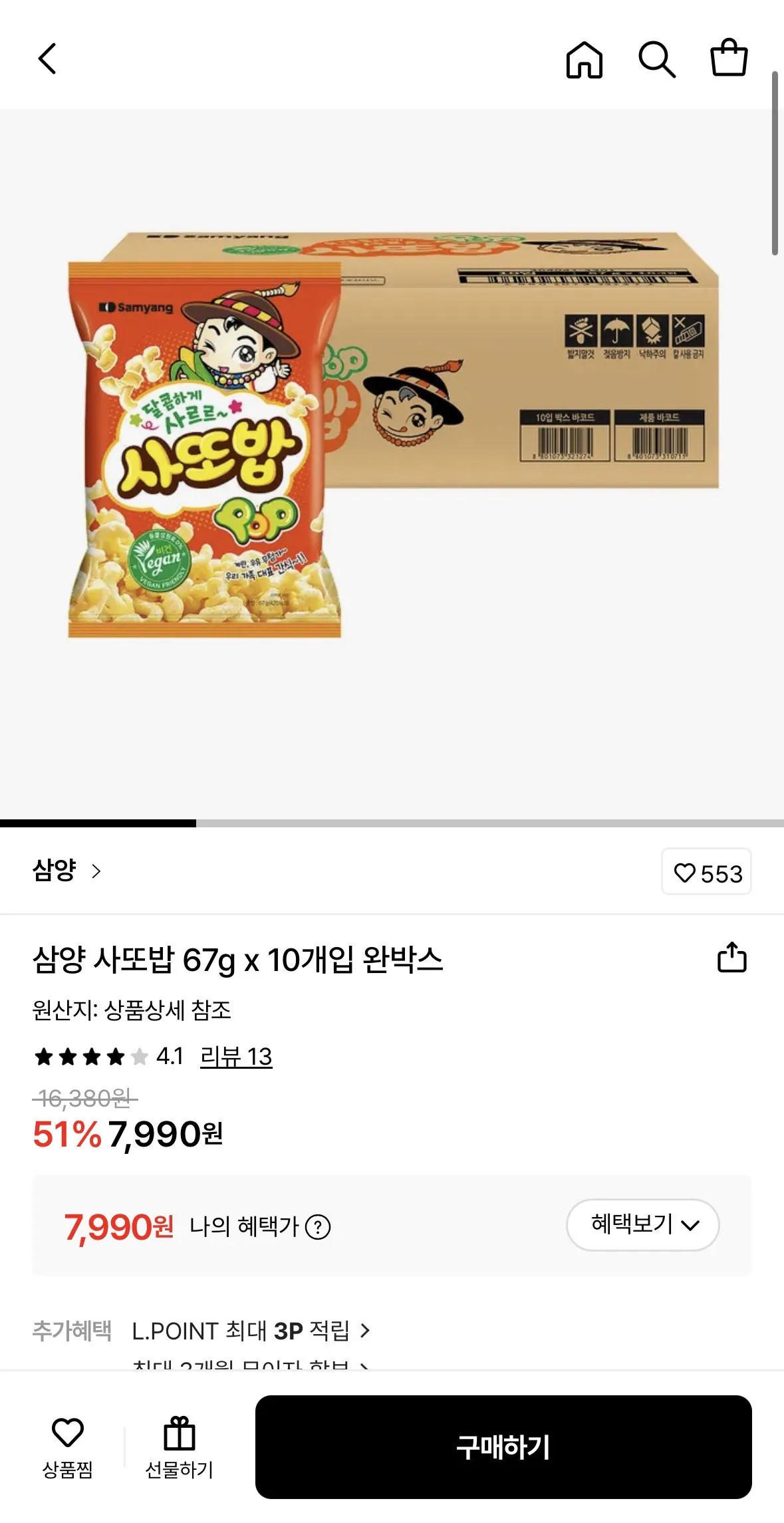The image size is (784, 1523).
Task: Open the benefit price help tooltip
Action: [x=320, y=1224]
